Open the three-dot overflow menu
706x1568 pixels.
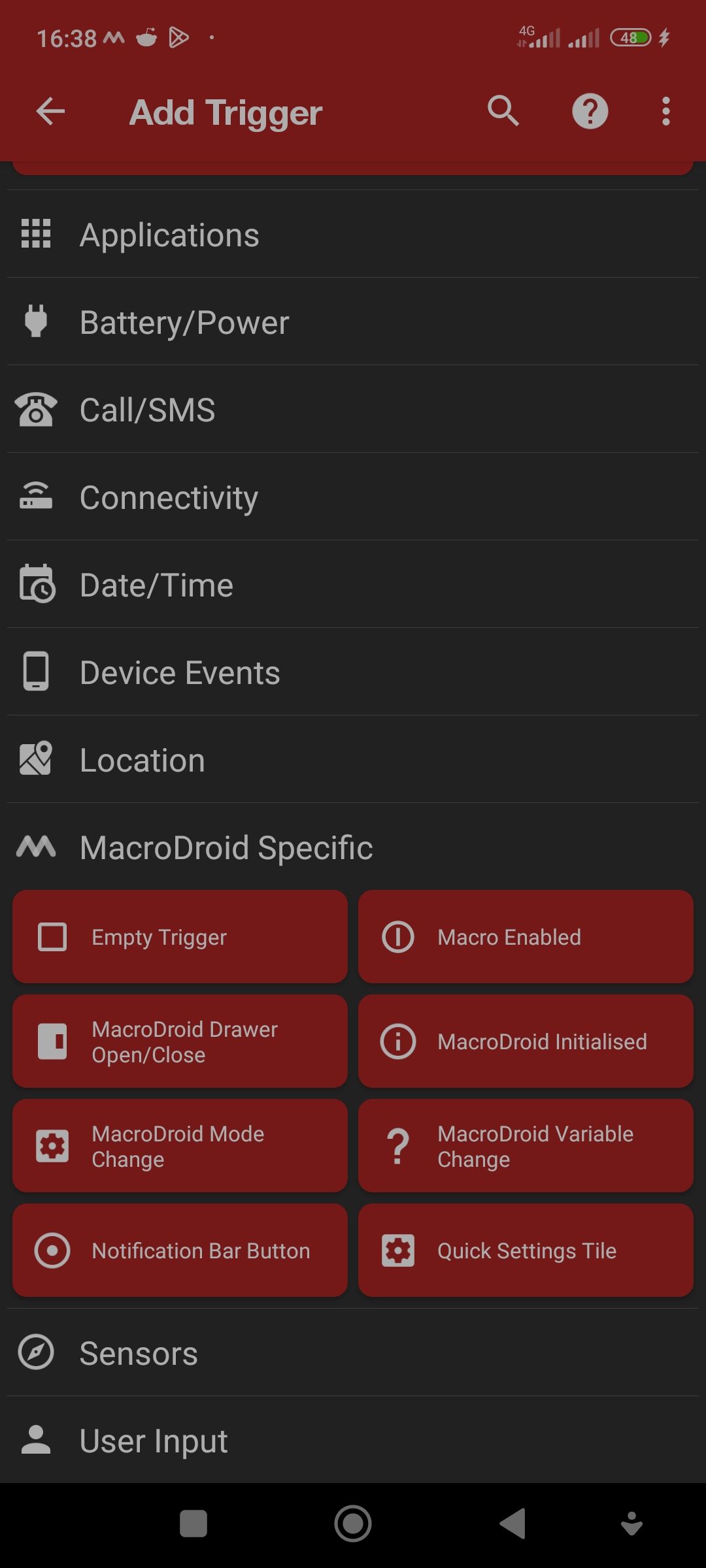[665, 111]
